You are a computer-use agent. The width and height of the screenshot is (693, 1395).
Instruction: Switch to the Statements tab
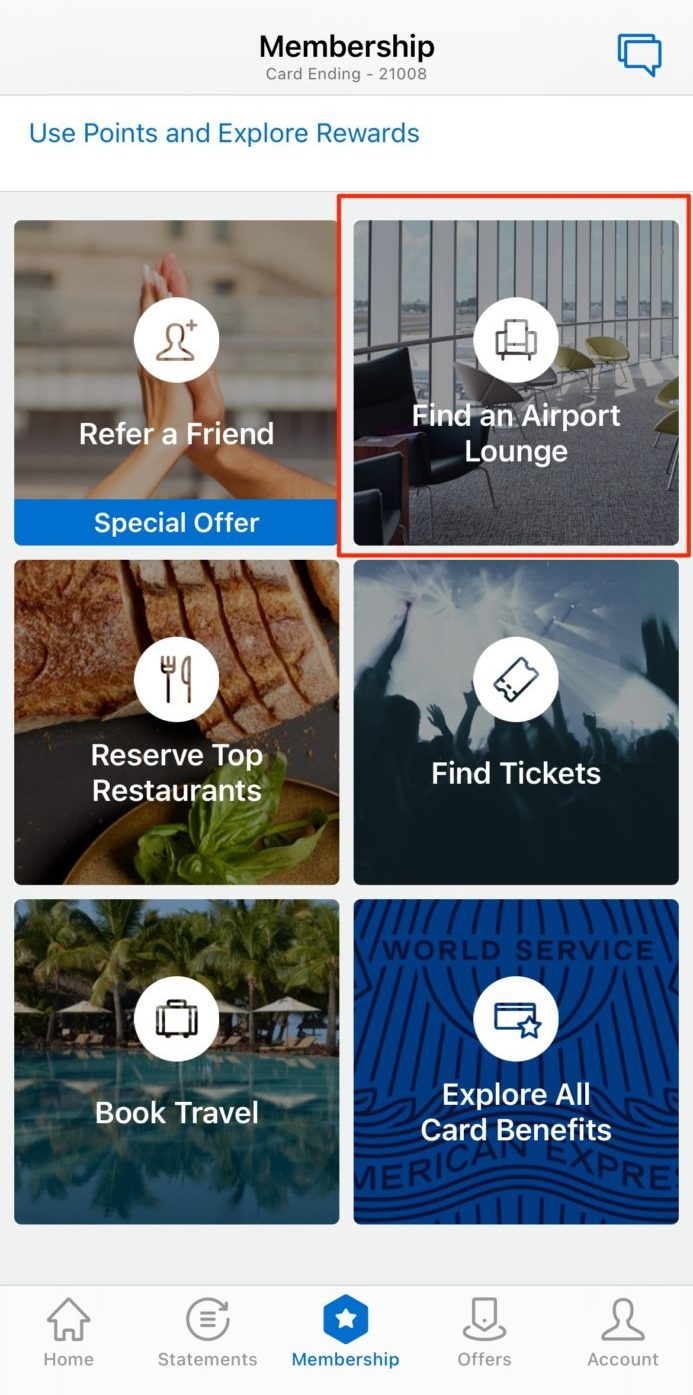click(208, 1333)
